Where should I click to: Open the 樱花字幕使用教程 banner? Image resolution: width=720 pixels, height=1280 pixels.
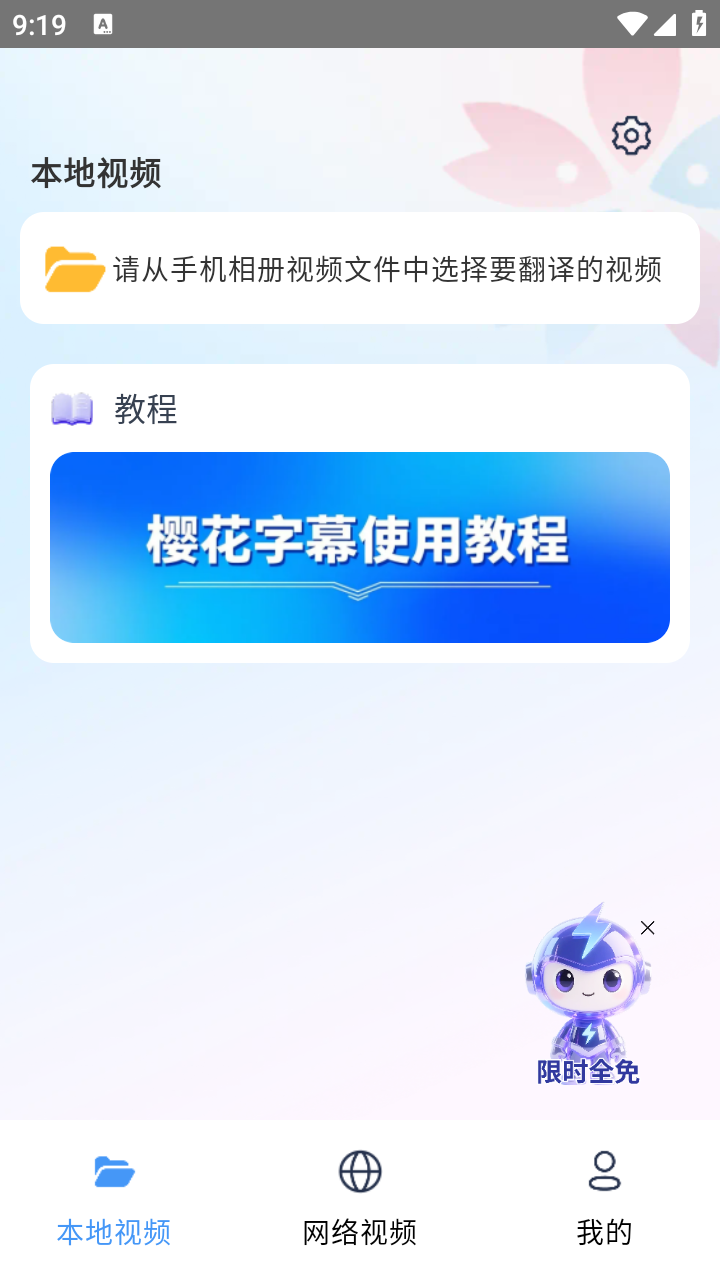point(359,547)
